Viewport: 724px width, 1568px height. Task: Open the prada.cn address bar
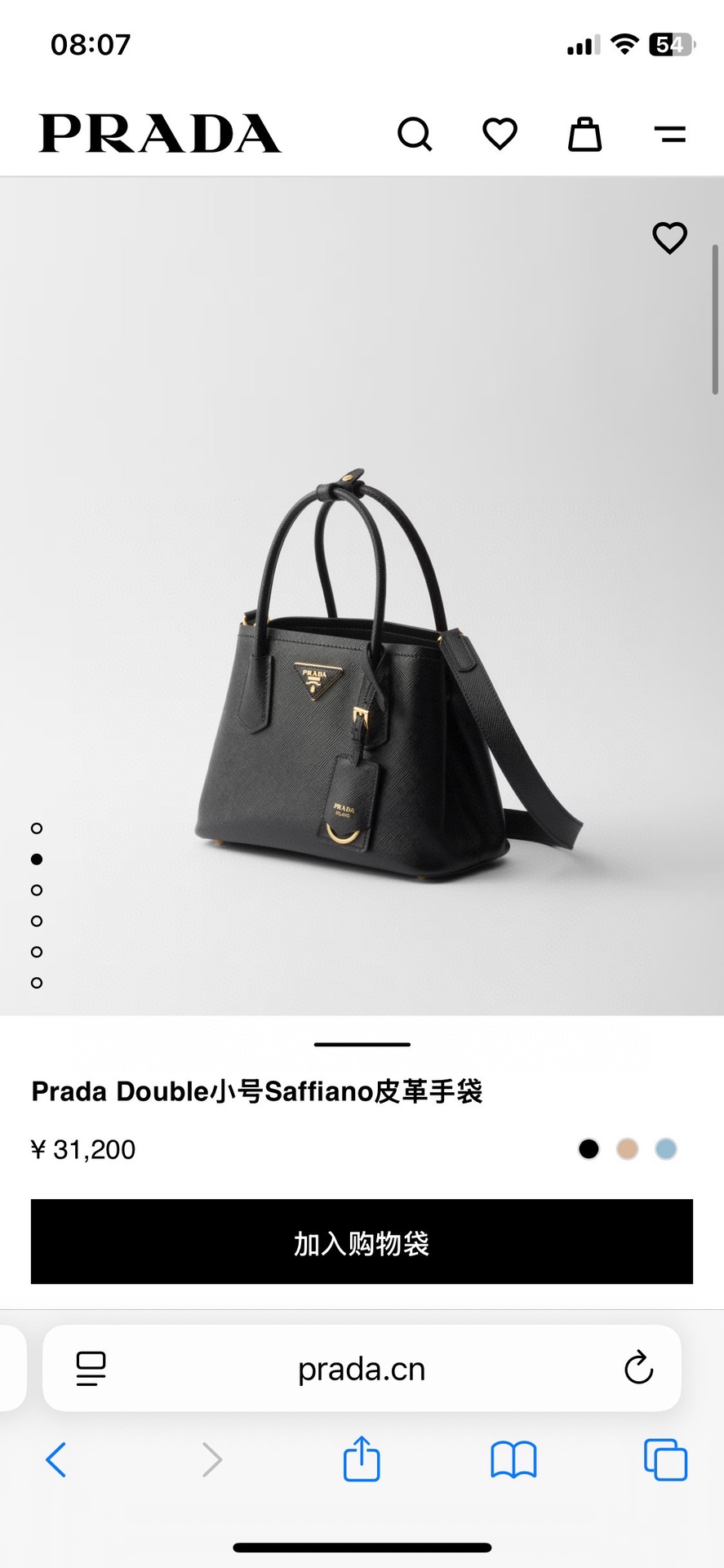tap(362, 1369)
